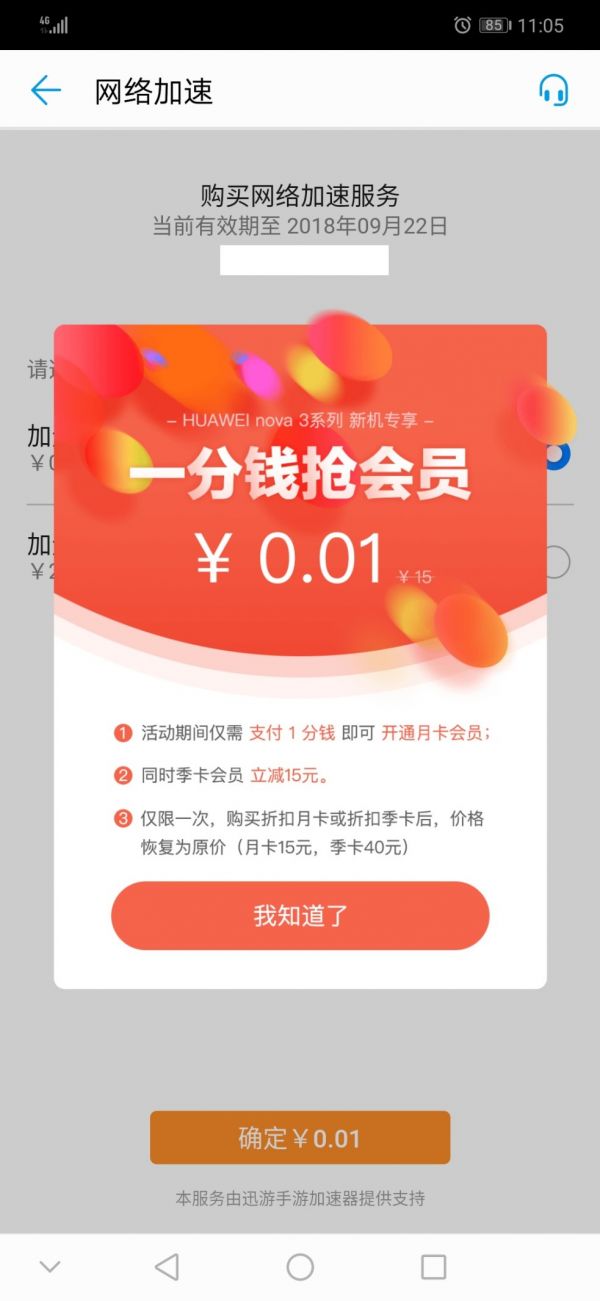The width and height of the screenshot is (600, 1301).
Task: Go to the home screen
Action: (300, 1267)
